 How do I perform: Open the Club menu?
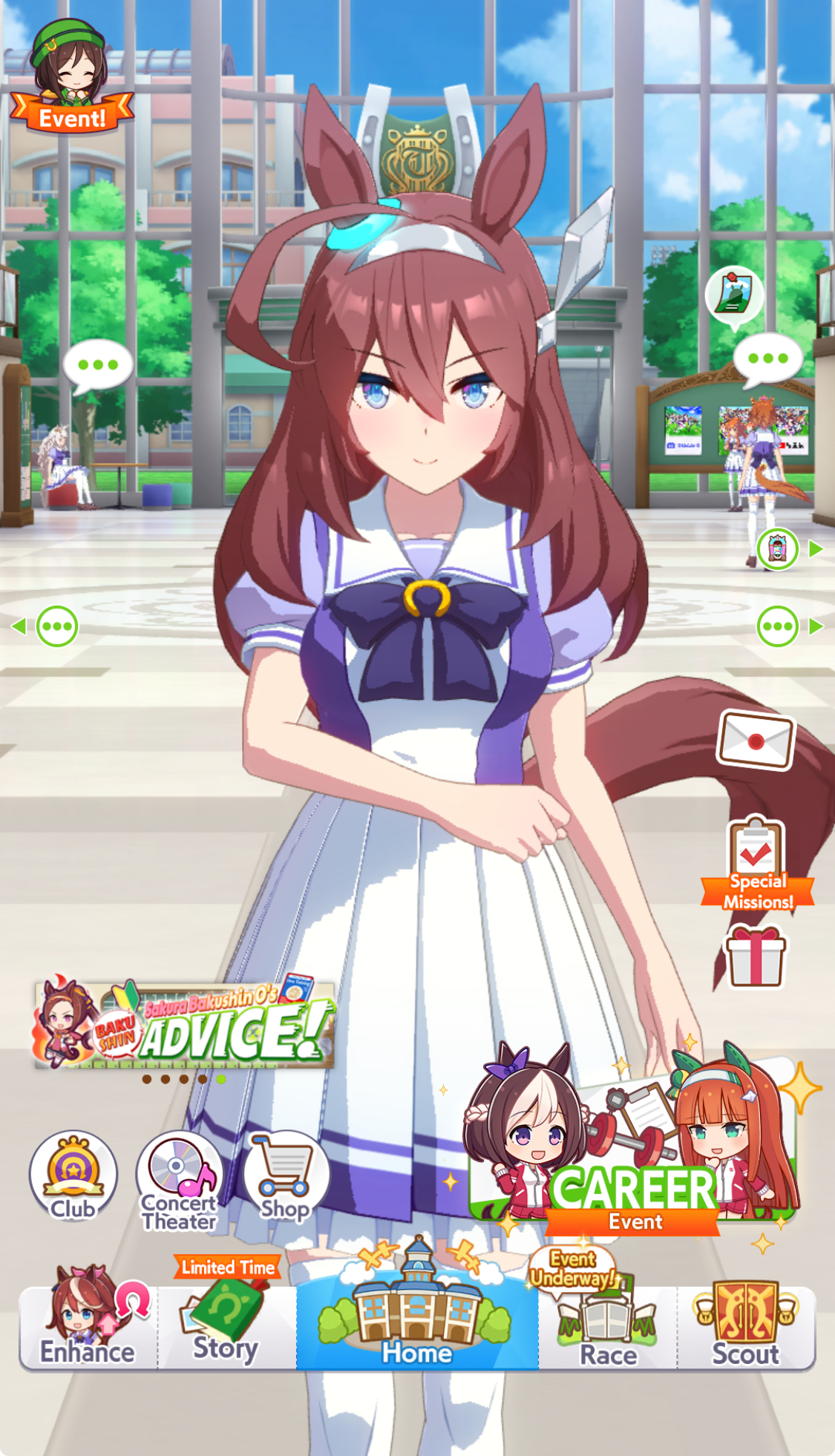tap(73, 1176)
